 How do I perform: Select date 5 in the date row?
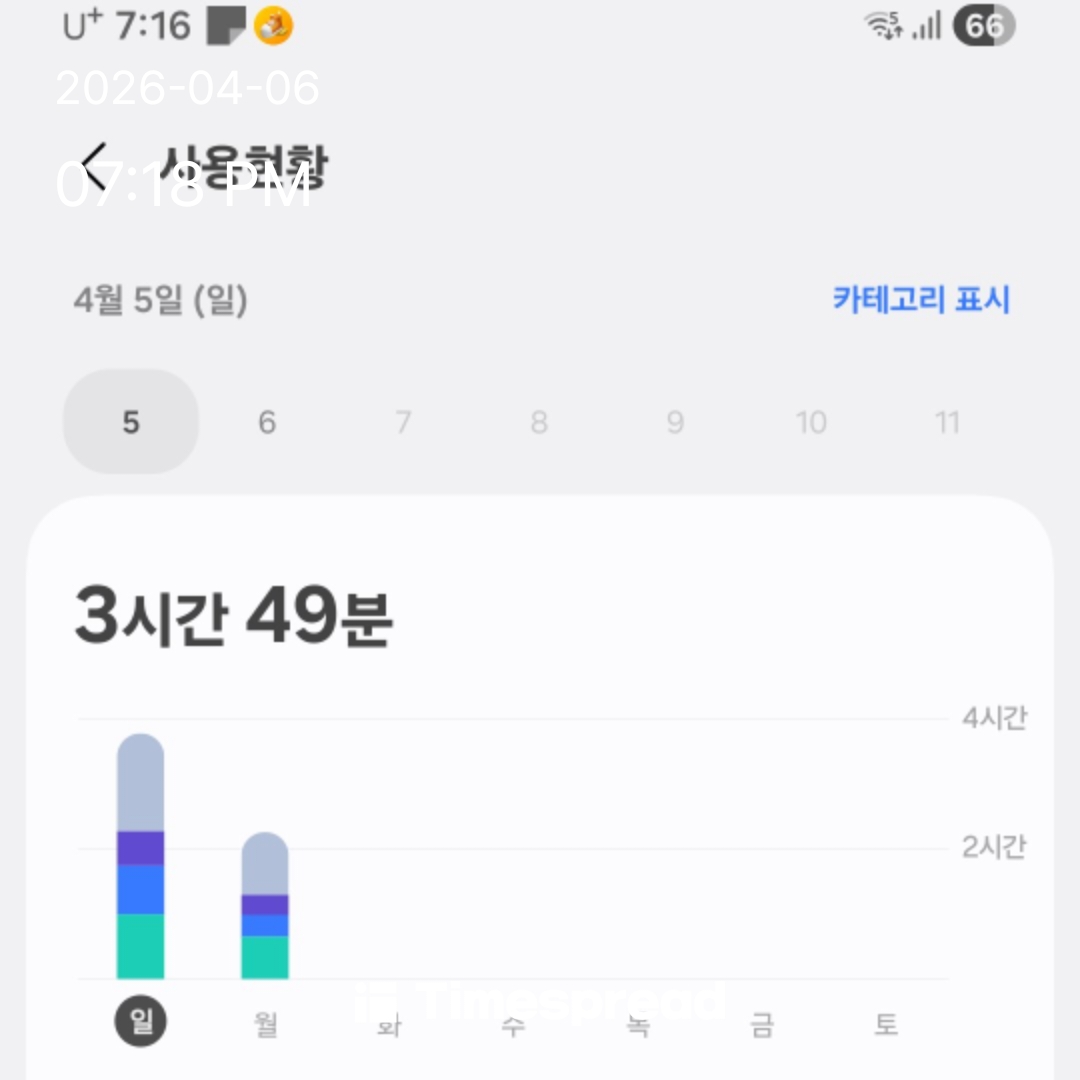tap(131, 423)
